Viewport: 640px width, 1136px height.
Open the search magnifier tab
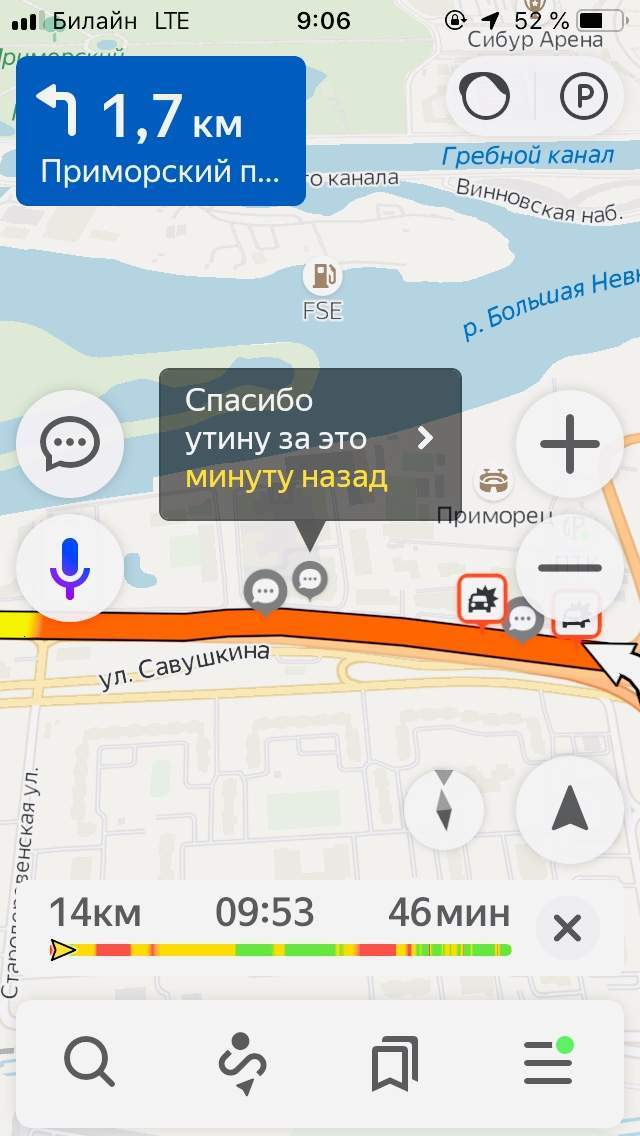tap(89, 1062)
